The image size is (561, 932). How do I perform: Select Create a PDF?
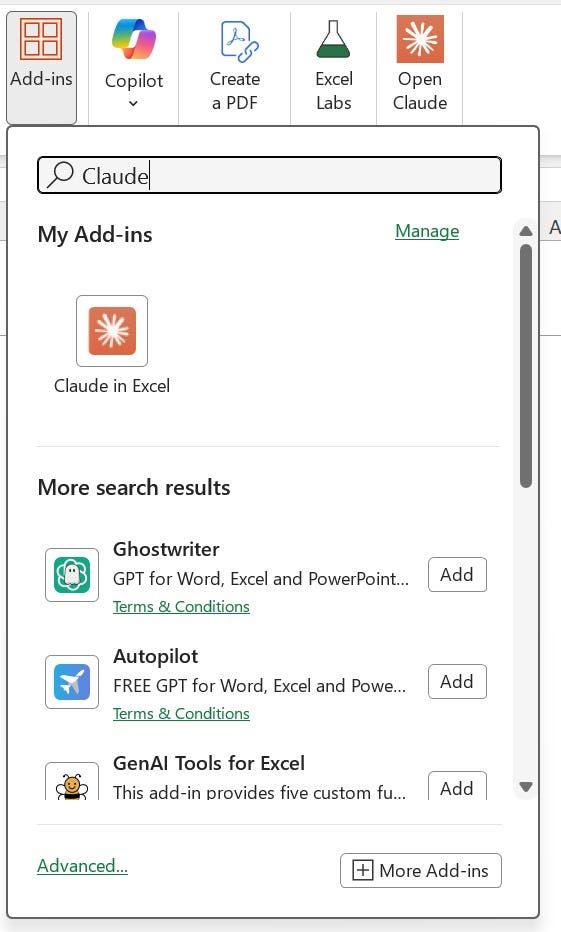(x=235, y=67)
